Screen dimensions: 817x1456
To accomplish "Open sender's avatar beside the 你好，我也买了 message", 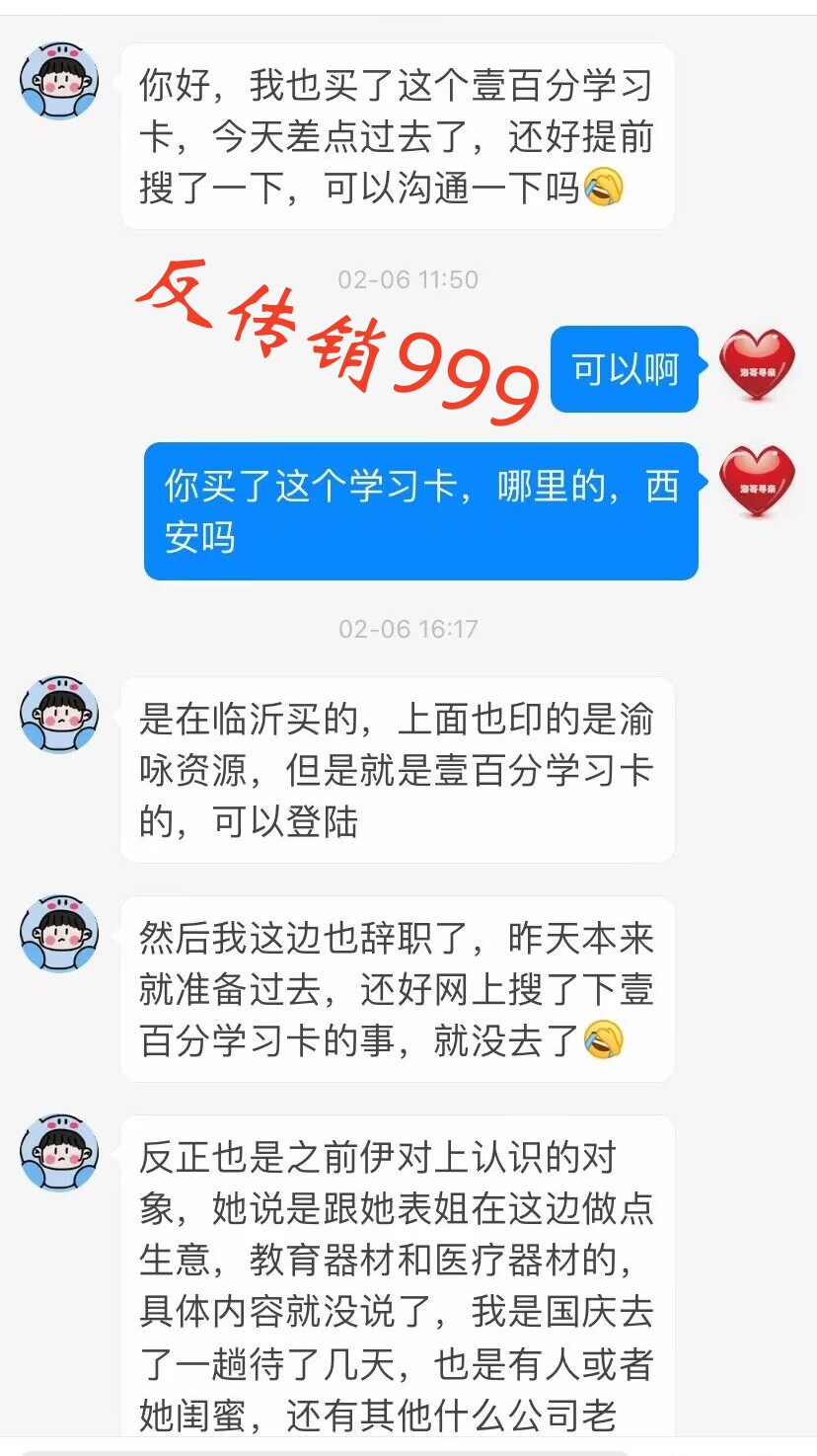I will 59,82.
